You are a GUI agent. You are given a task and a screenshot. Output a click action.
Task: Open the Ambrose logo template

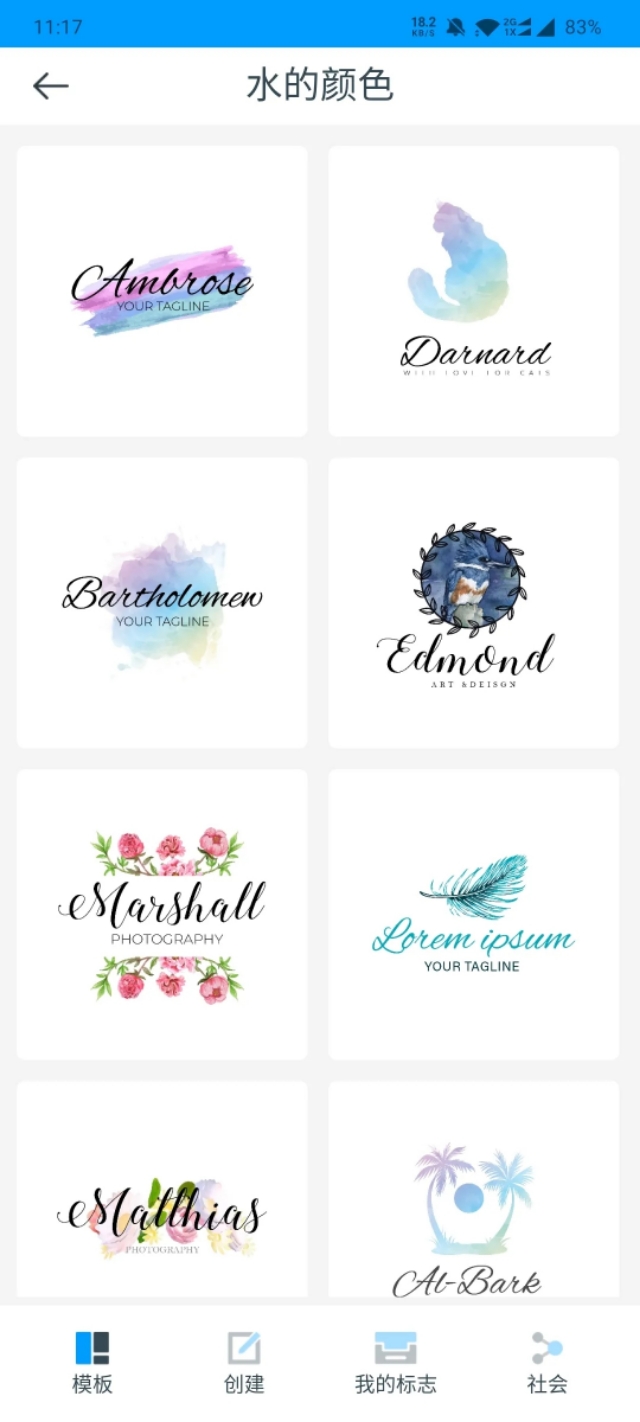(x=162, y=291)
